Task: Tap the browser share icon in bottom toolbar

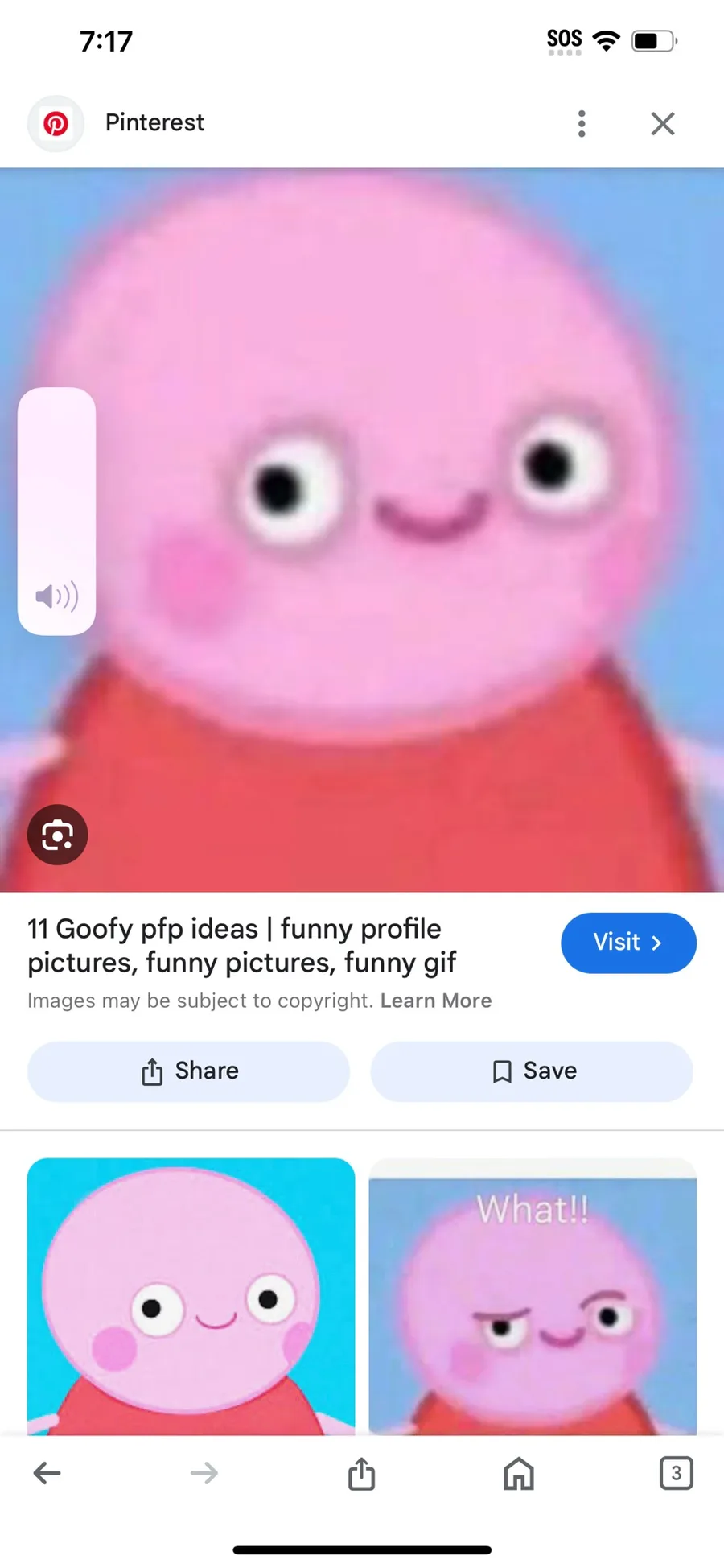Action: 361,1474
